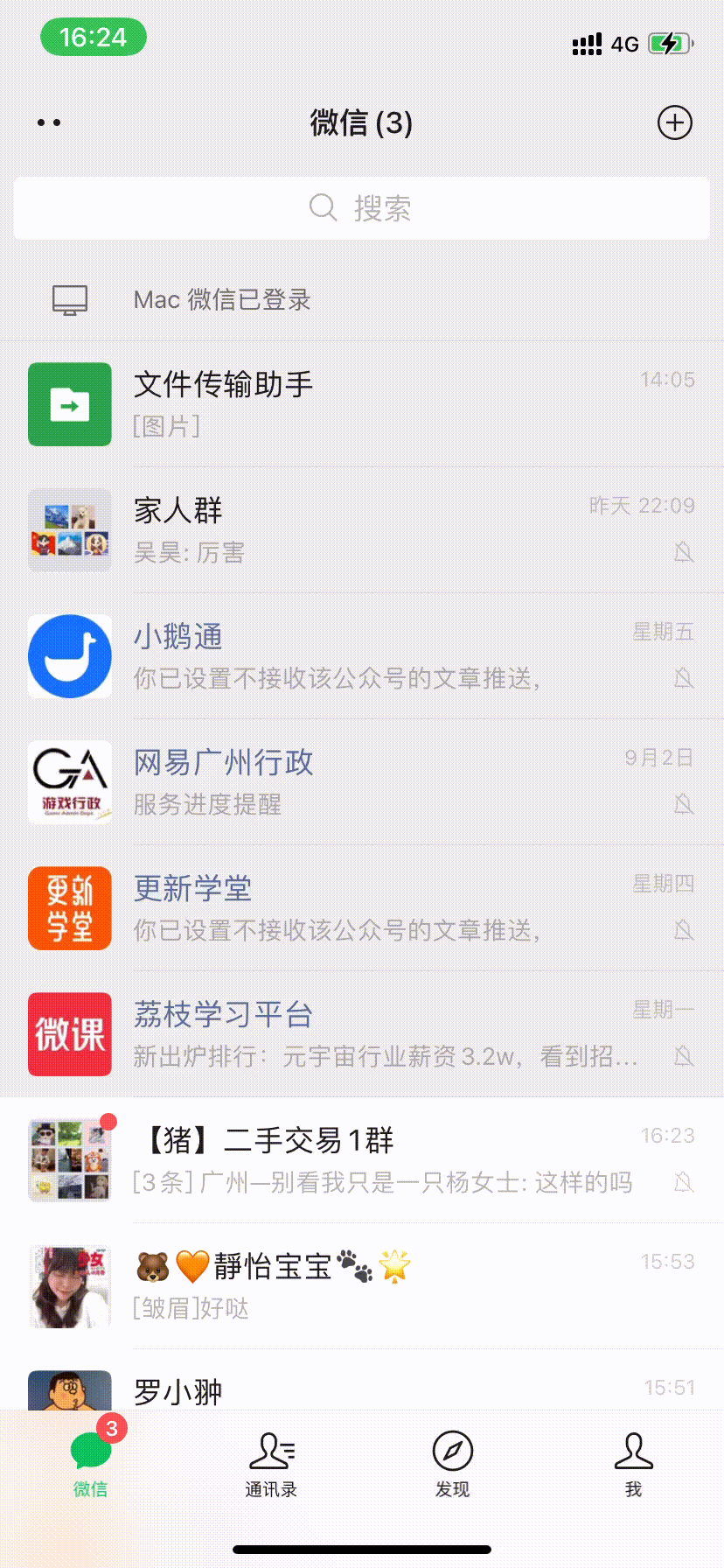Open the 更新学堂 conversation

[x=362, y=908]
